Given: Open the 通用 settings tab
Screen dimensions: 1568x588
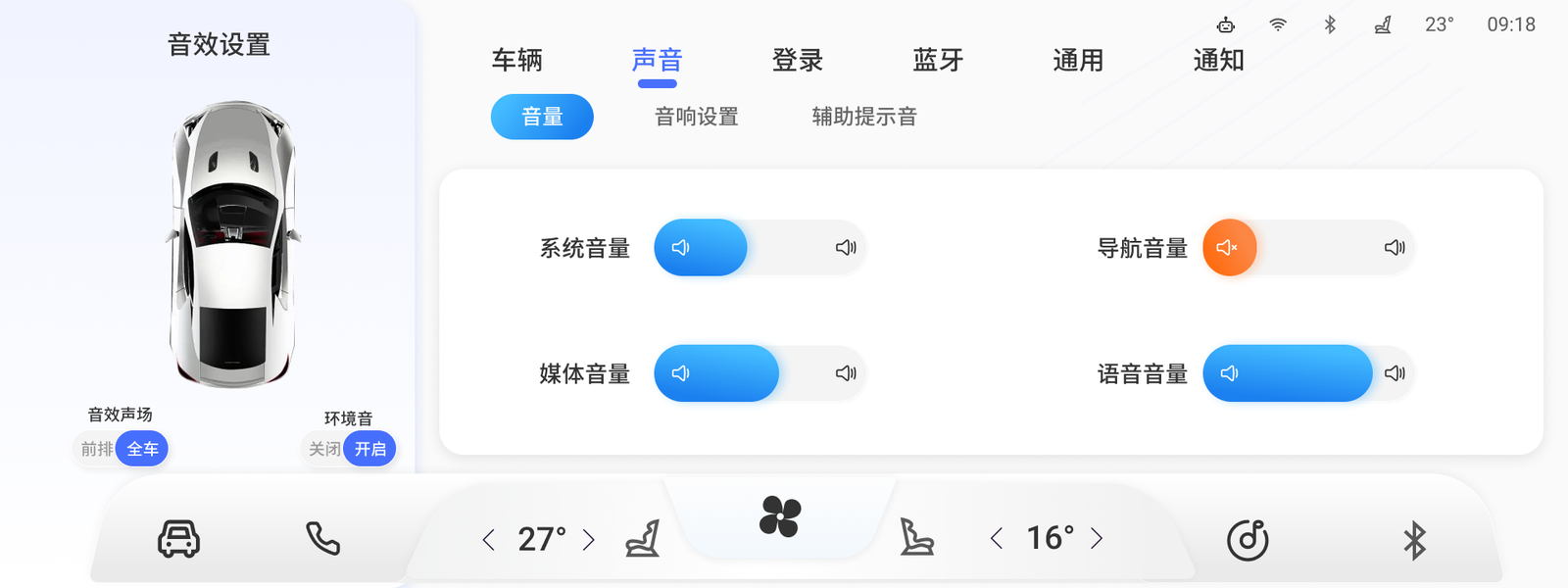Looking at the screenshot, I should (x=1078, y=61).
